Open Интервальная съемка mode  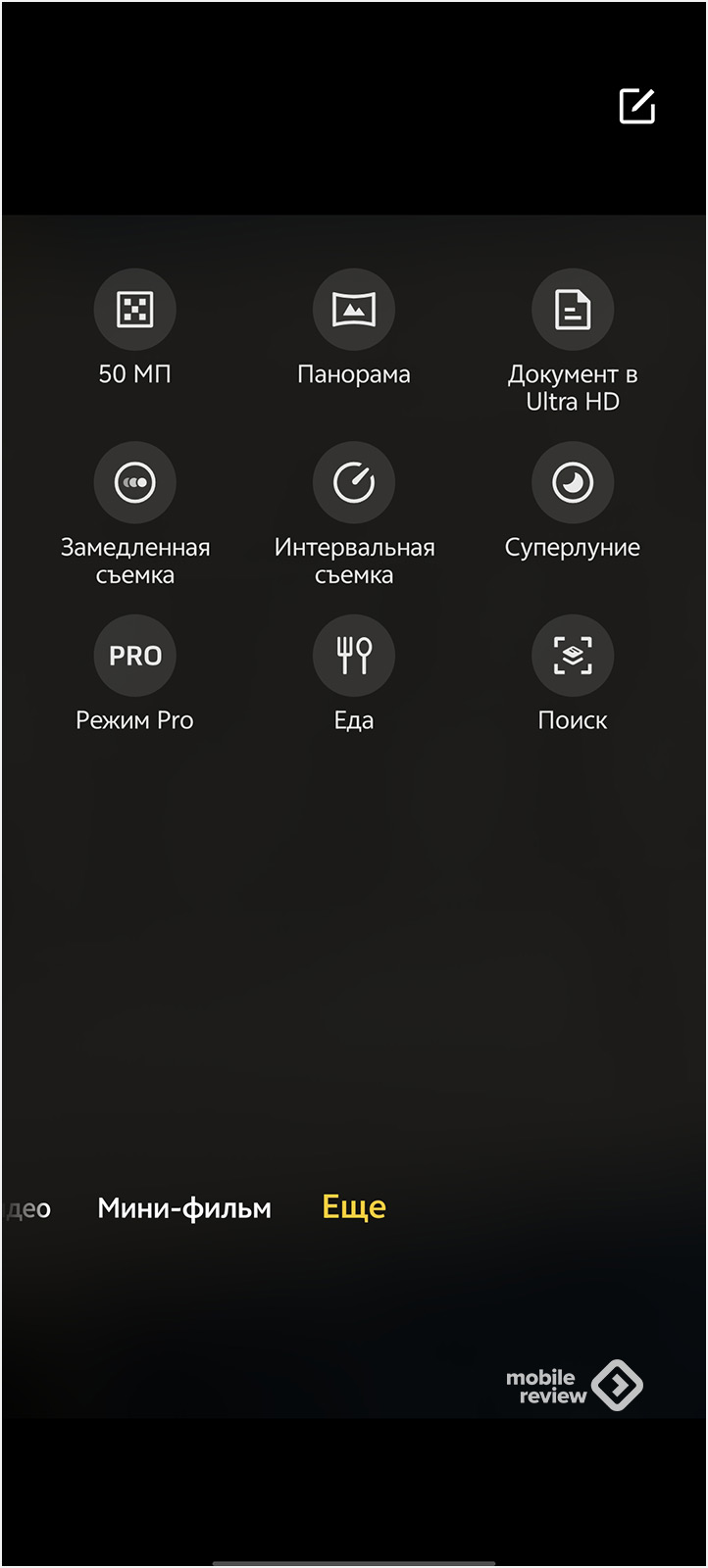[353, 483]
